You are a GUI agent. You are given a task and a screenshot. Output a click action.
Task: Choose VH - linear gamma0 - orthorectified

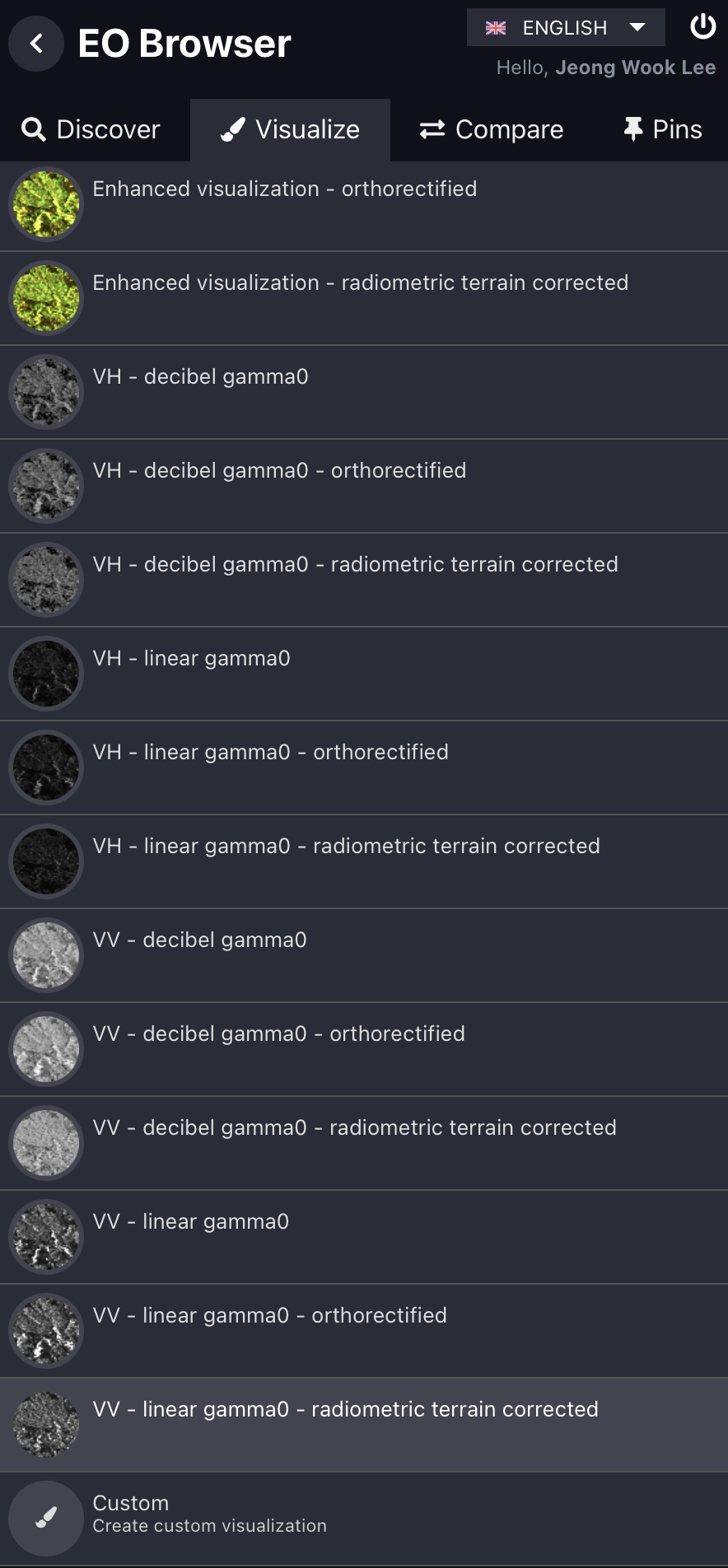tap(364, 768)
